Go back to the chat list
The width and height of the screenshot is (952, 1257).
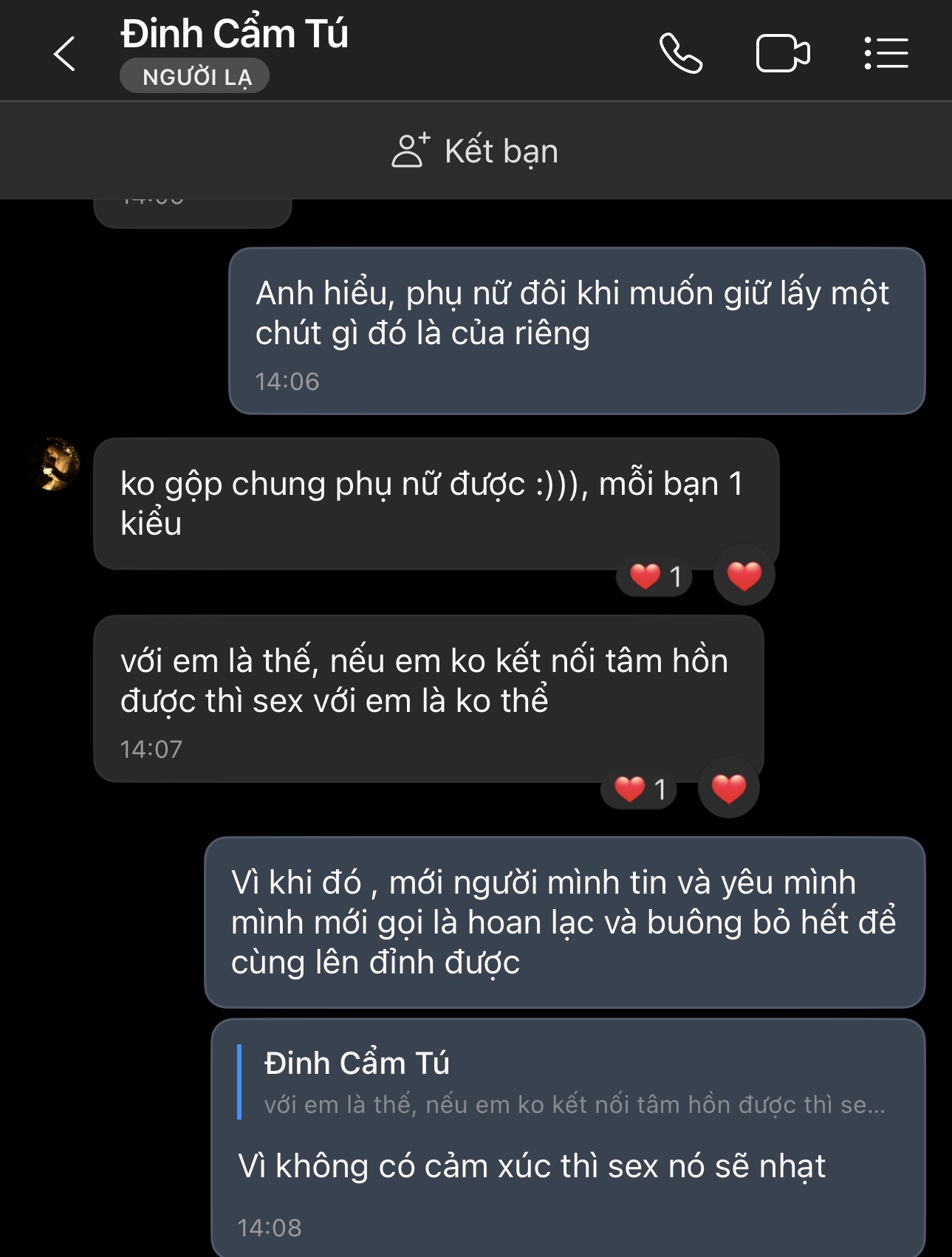(65, 54)
